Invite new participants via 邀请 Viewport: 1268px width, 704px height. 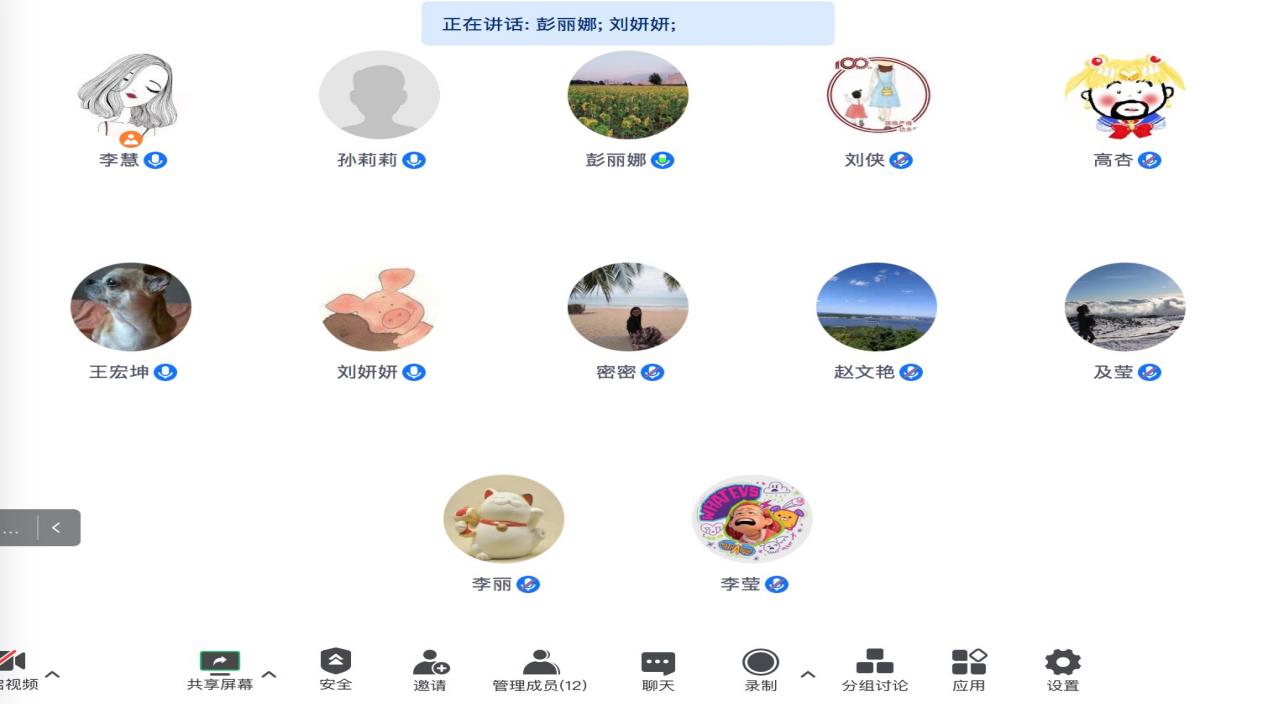pyautogui.click(x=430, y=669)
